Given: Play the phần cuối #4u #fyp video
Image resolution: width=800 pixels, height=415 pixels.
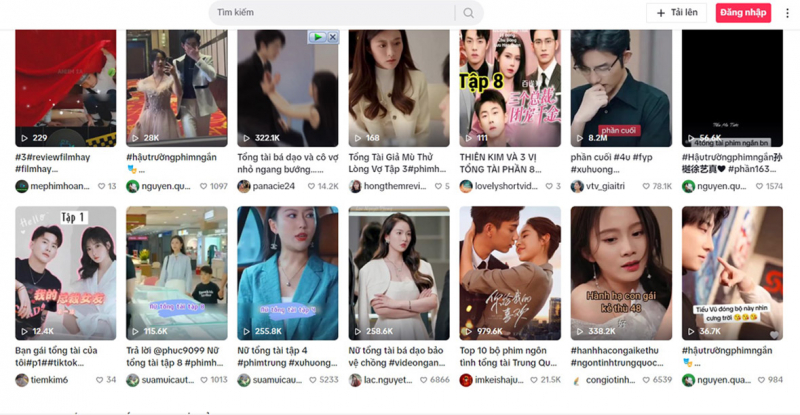Looking at the screenshot, I should click(620, 88).
